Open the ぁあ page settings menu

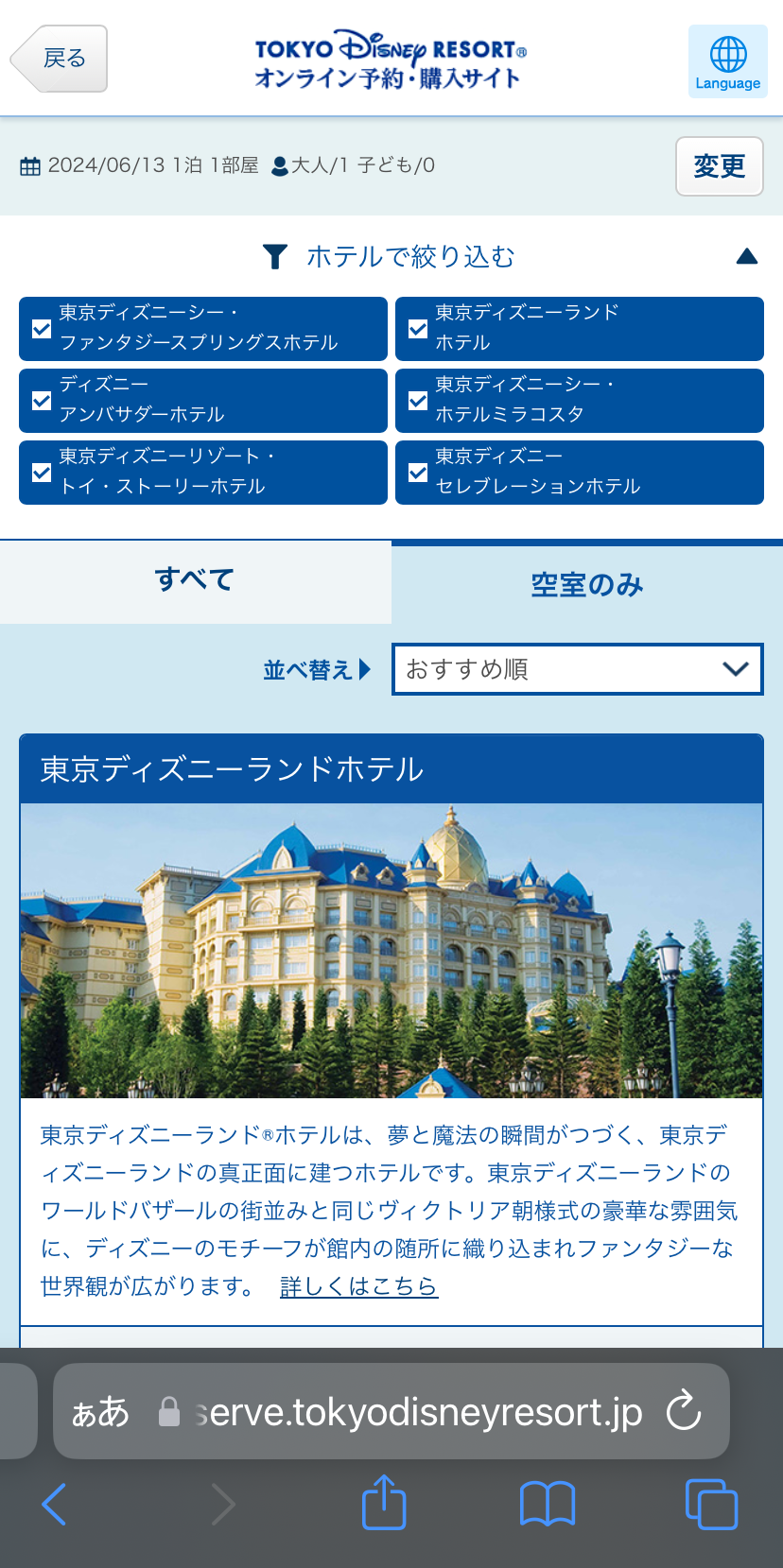click(99, 1411)
